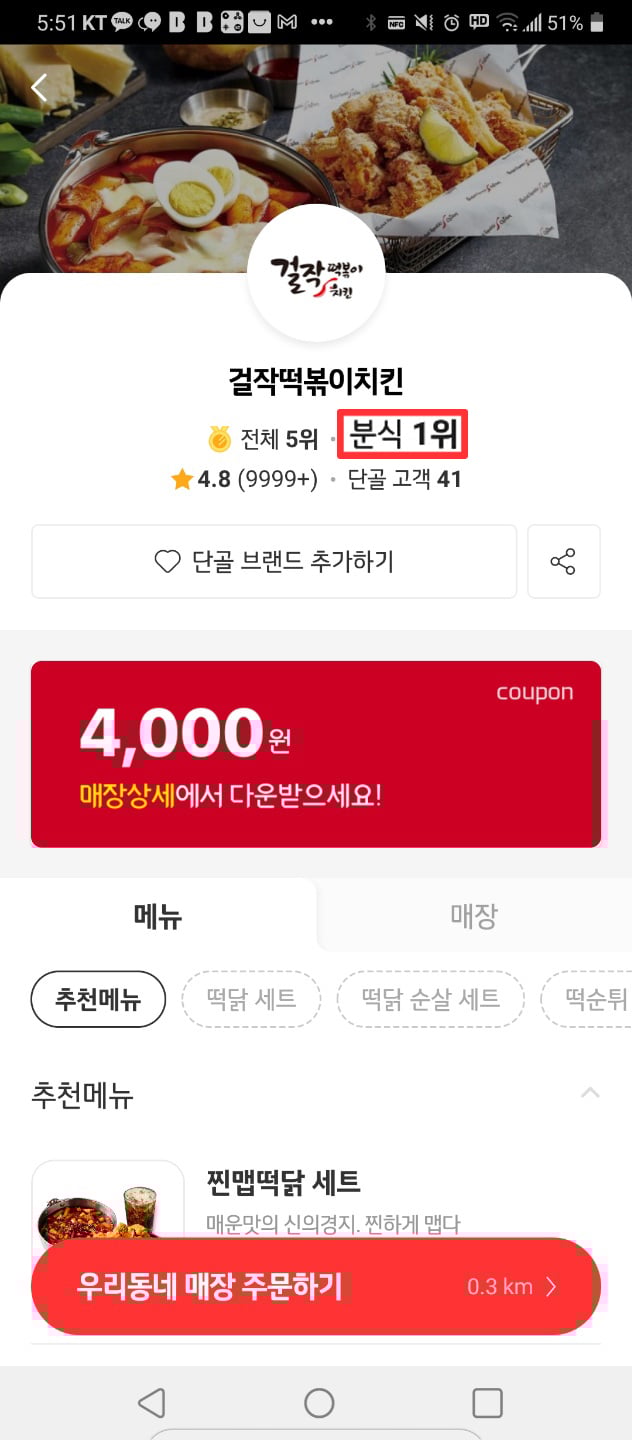
Task: Filter by 떡닭 세트 chip
Action: [251, 999]
